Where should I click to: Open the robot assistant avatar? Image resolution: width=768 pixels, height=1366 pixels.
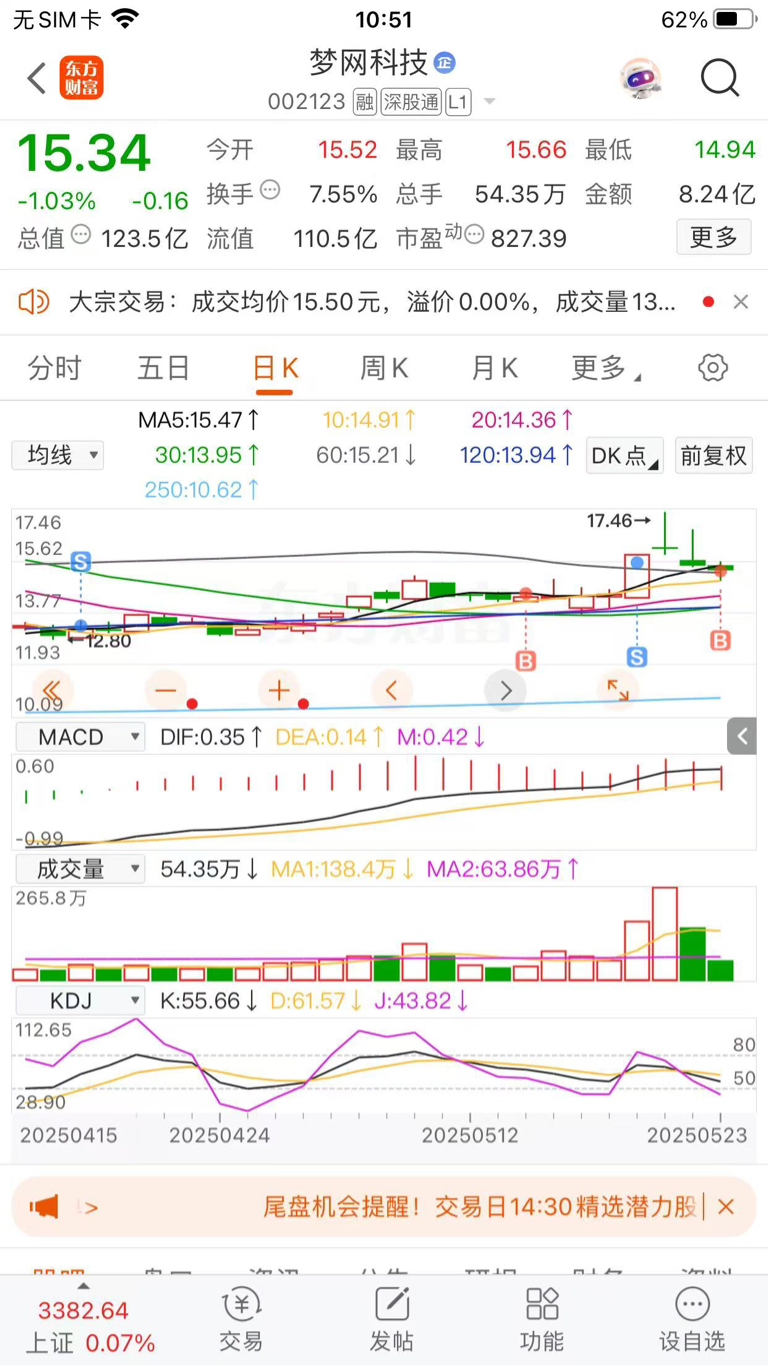point(640,78)
